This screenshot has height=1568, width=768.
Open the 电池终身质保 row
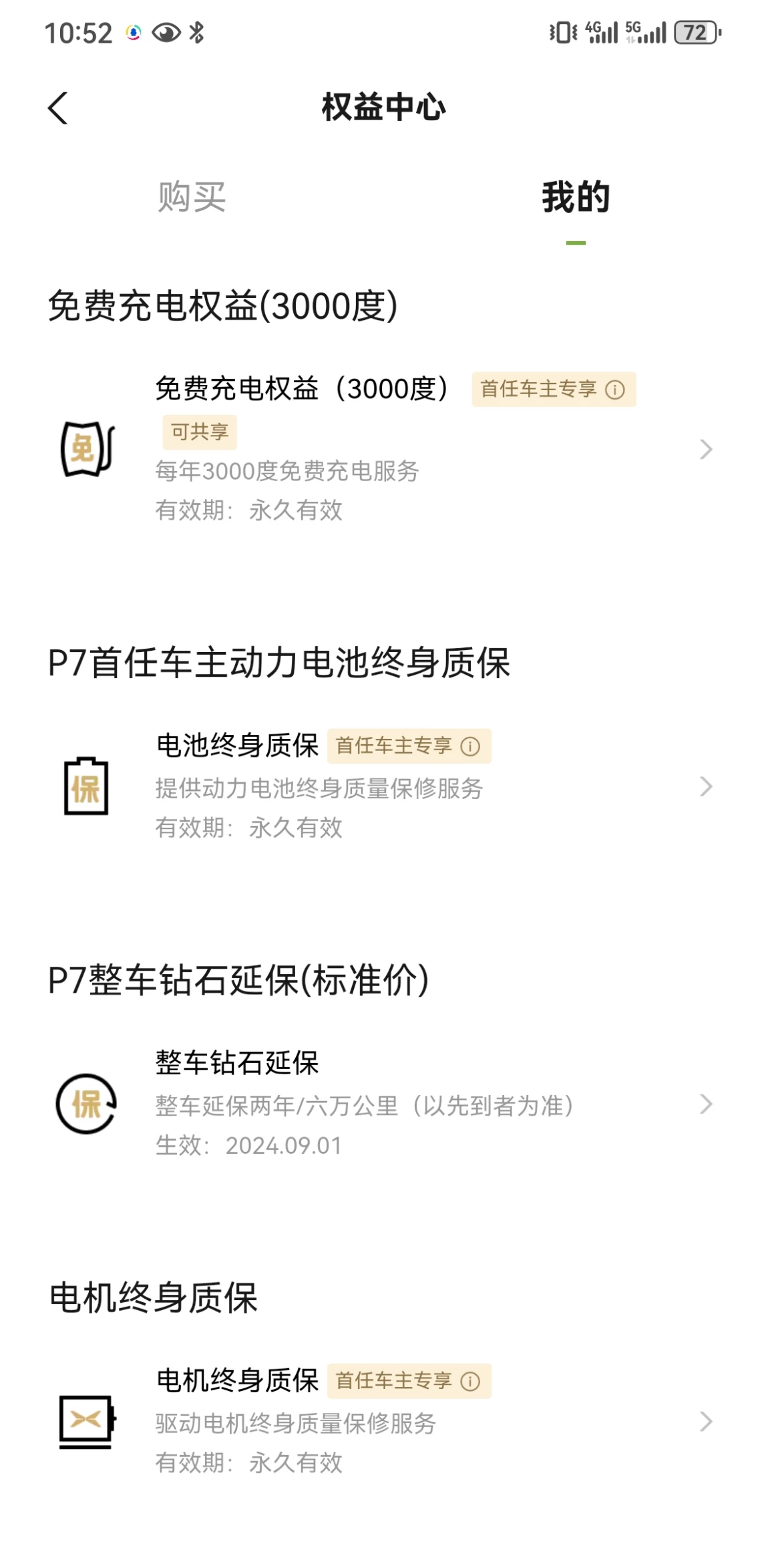[x=384, y=786]
